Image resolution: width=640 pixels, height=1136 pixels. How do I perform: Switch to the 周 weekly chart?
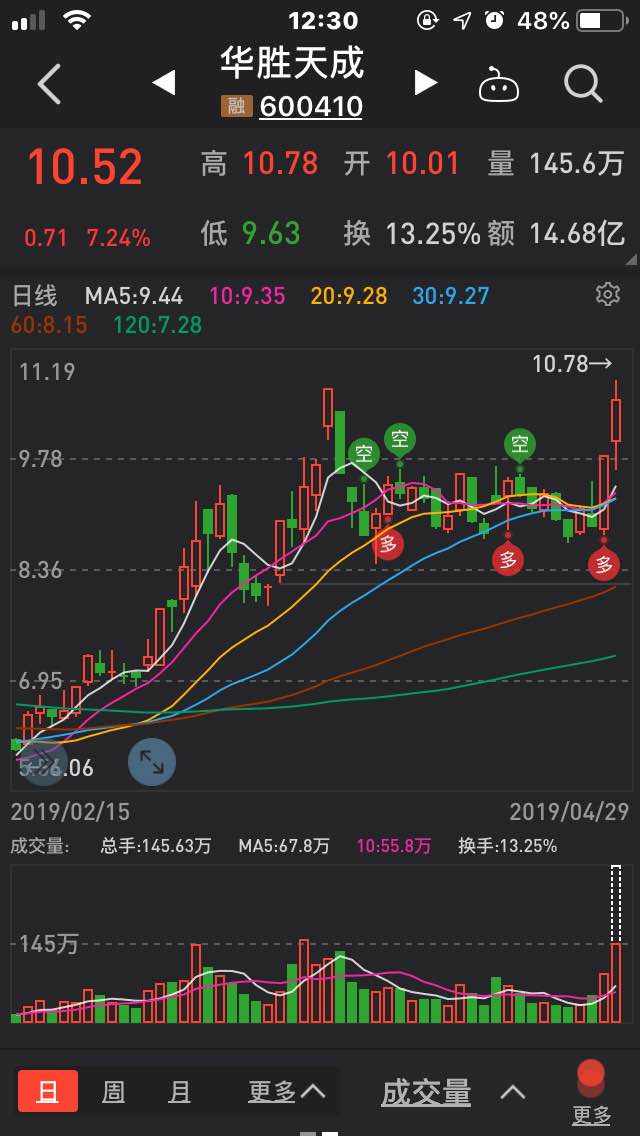click(113, 1091)
